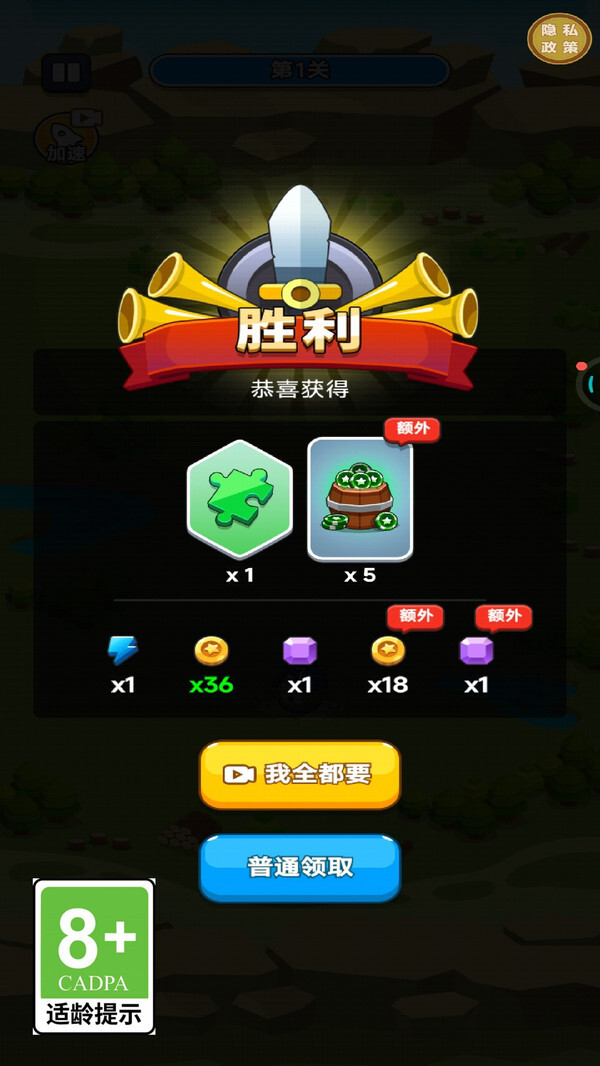Claim rewards with 普通领取 button

[300, 866]
